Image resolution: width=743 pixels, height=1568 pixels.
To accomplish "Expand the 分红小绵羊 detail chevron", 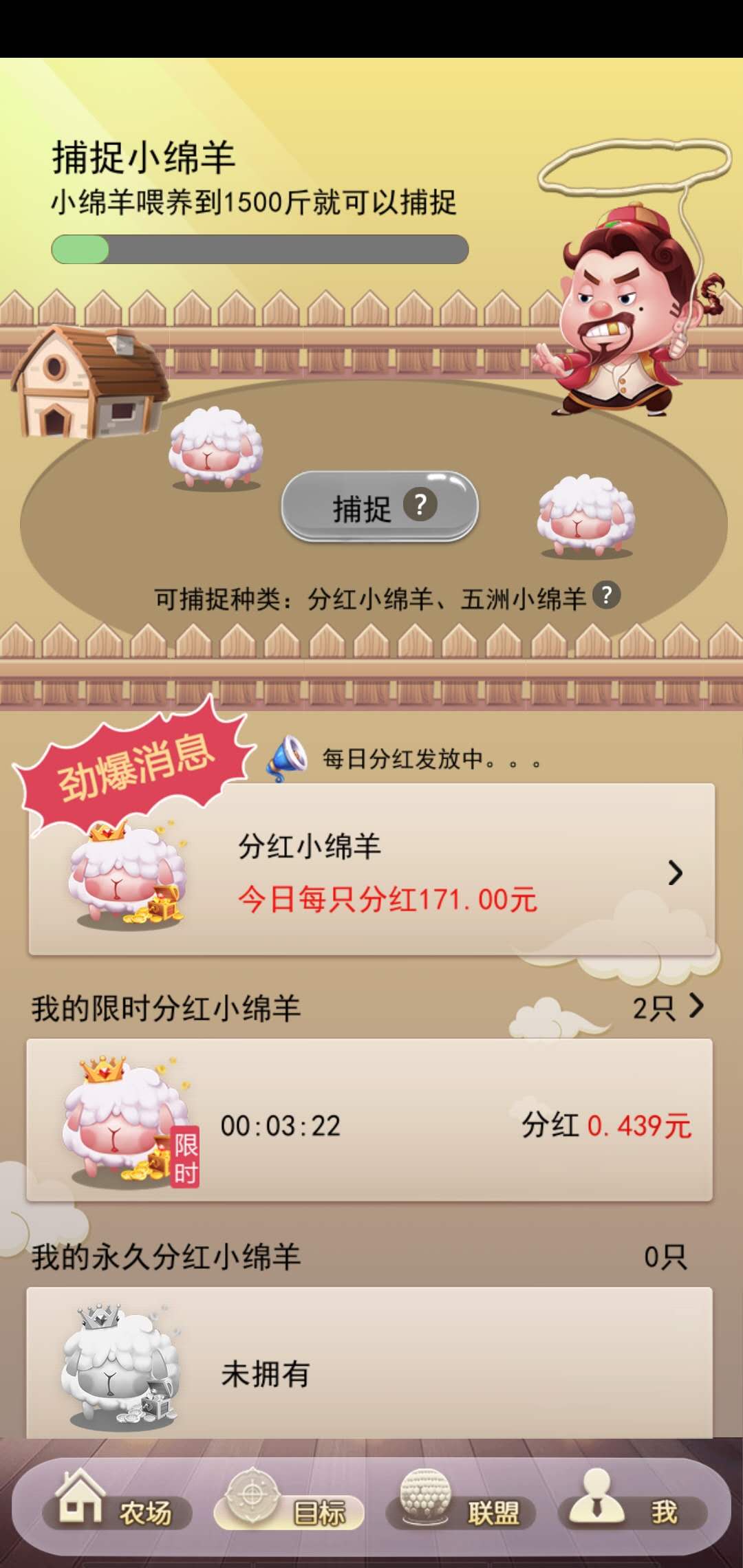I will (676, 873).
